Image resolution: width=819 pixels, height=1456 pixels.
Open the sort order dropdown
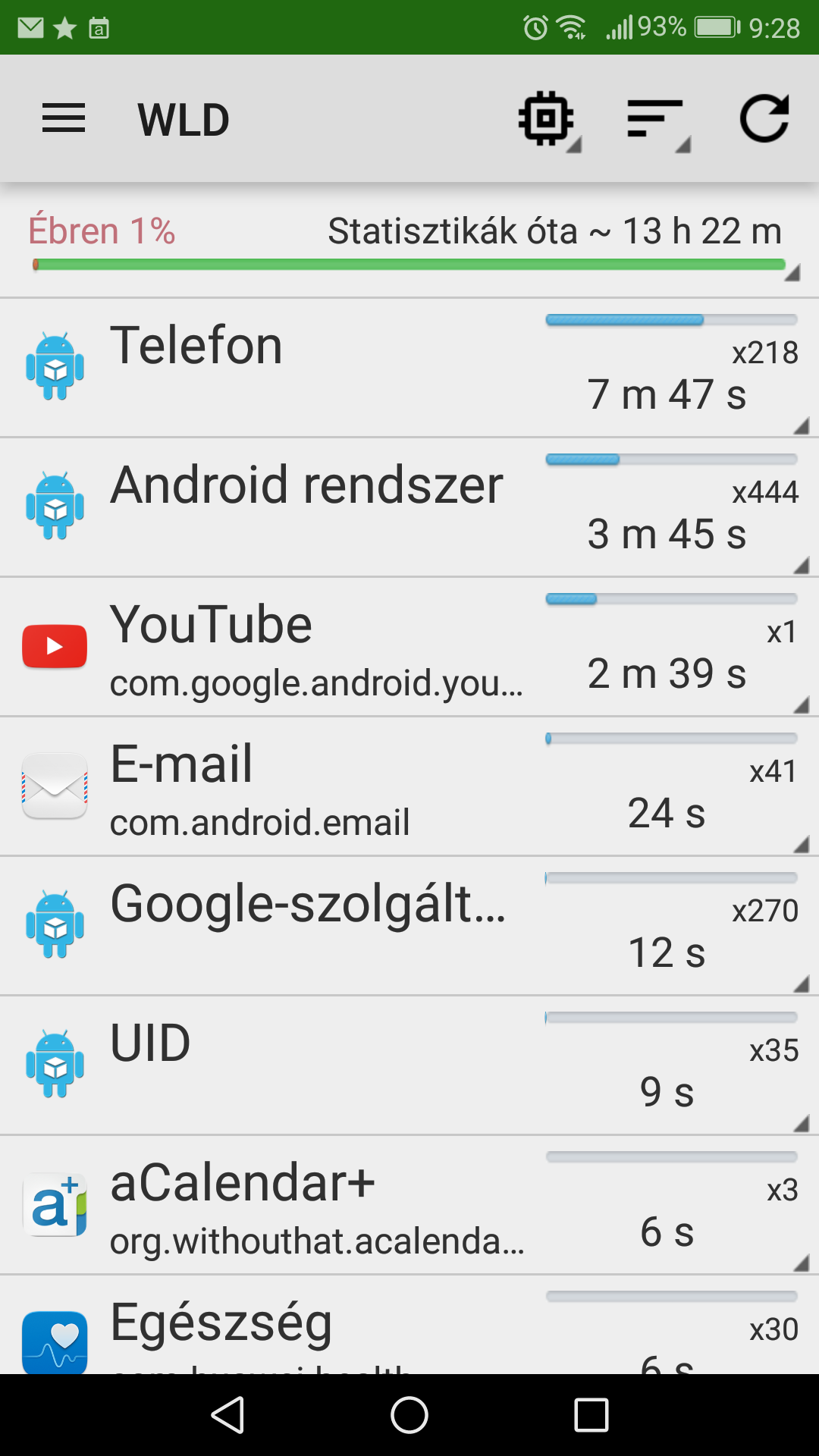(x=658, y=119)
